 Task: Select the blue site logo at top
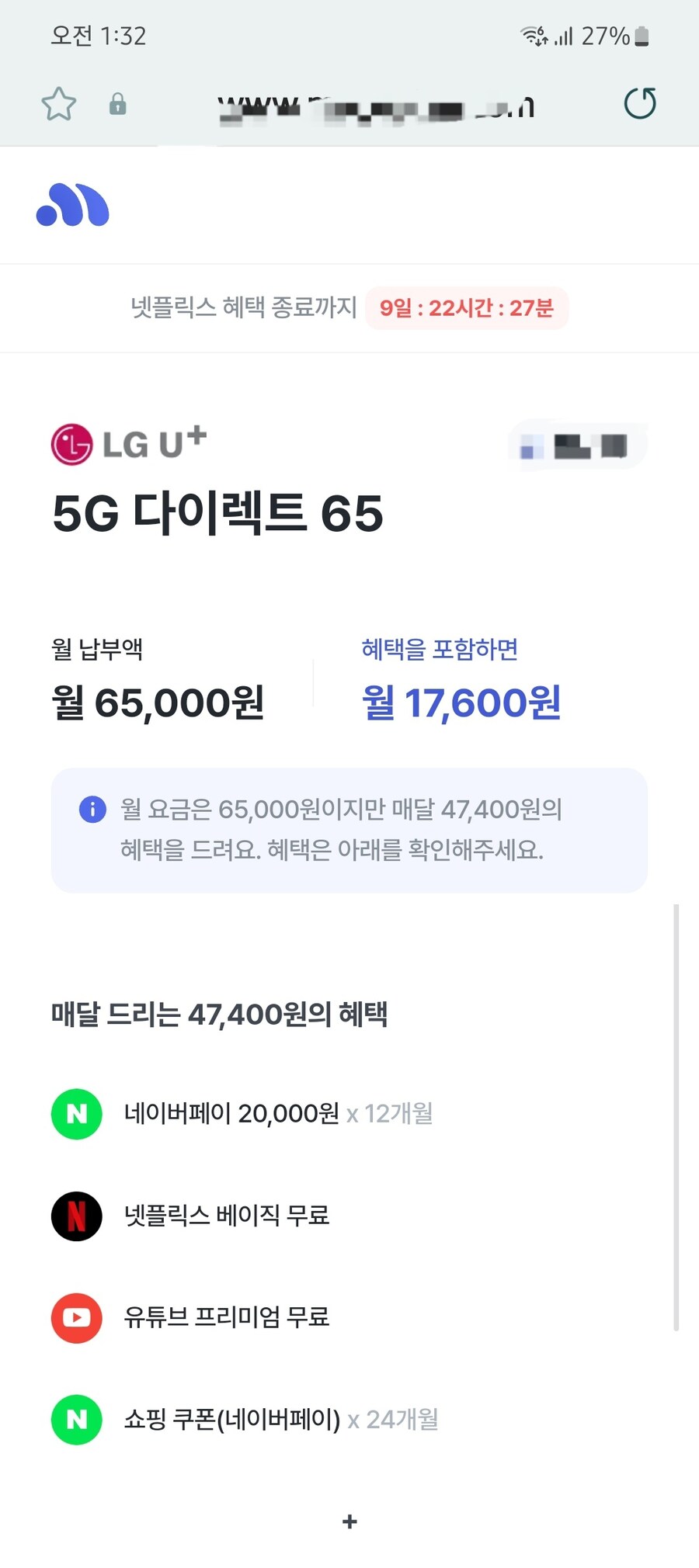point(73,205)
